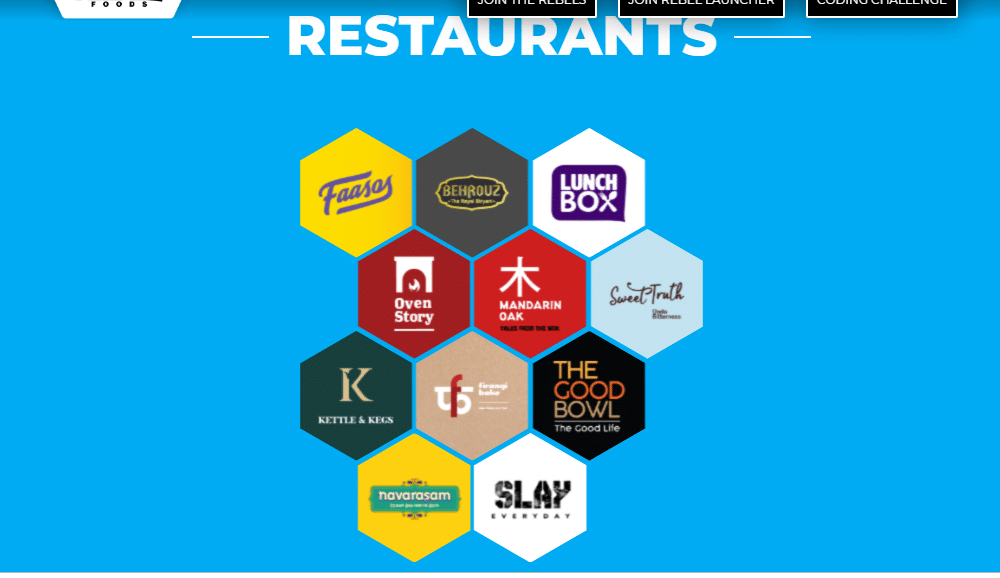Image resolution: width=1000 pixels, height=578 pixels.
Task: Select the Slay Everyday hexagon
Action: click(x=530, y=497)
